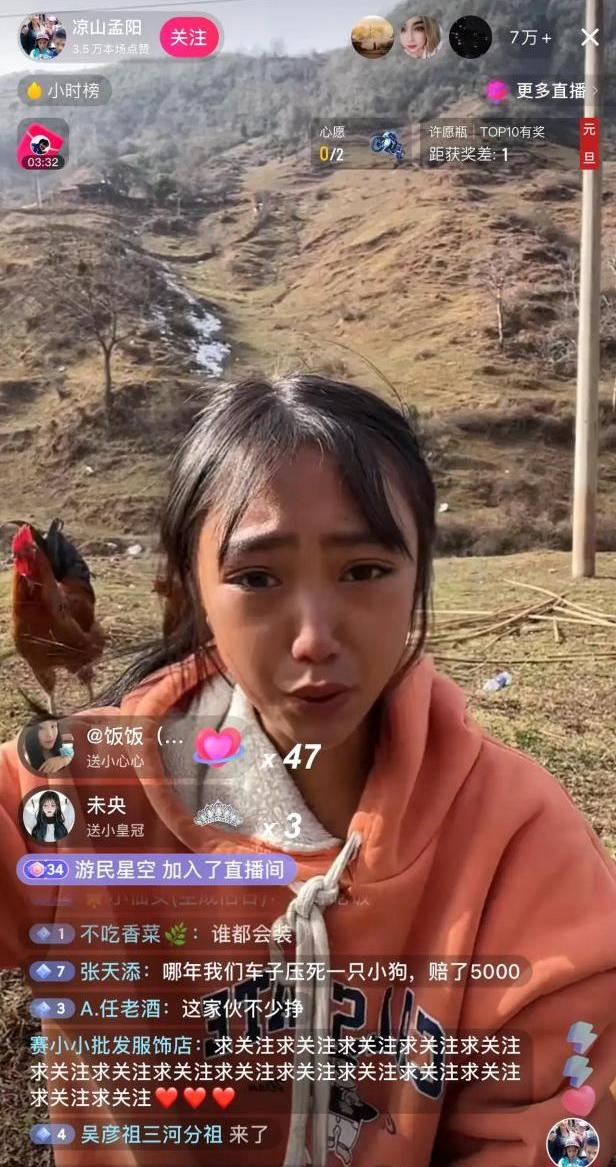This screenshot has width=616, height=1167.
Task: Open the avatar at the bottom right
Action: click(x=573, y=1143)
